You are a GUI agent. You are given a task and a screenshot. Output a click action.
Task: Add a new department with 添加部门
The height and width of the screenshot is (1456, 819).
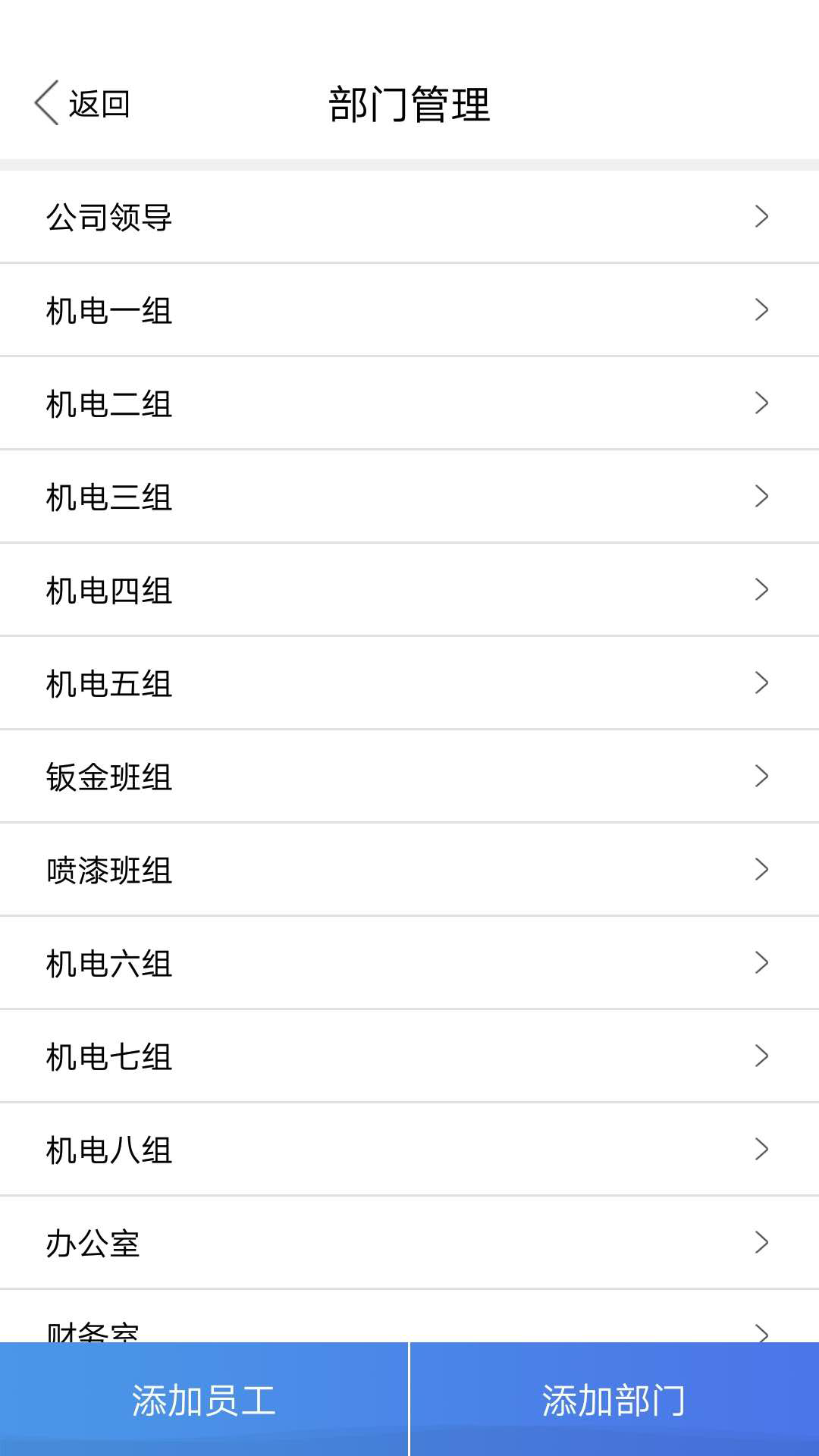(x=614, y=1400)
